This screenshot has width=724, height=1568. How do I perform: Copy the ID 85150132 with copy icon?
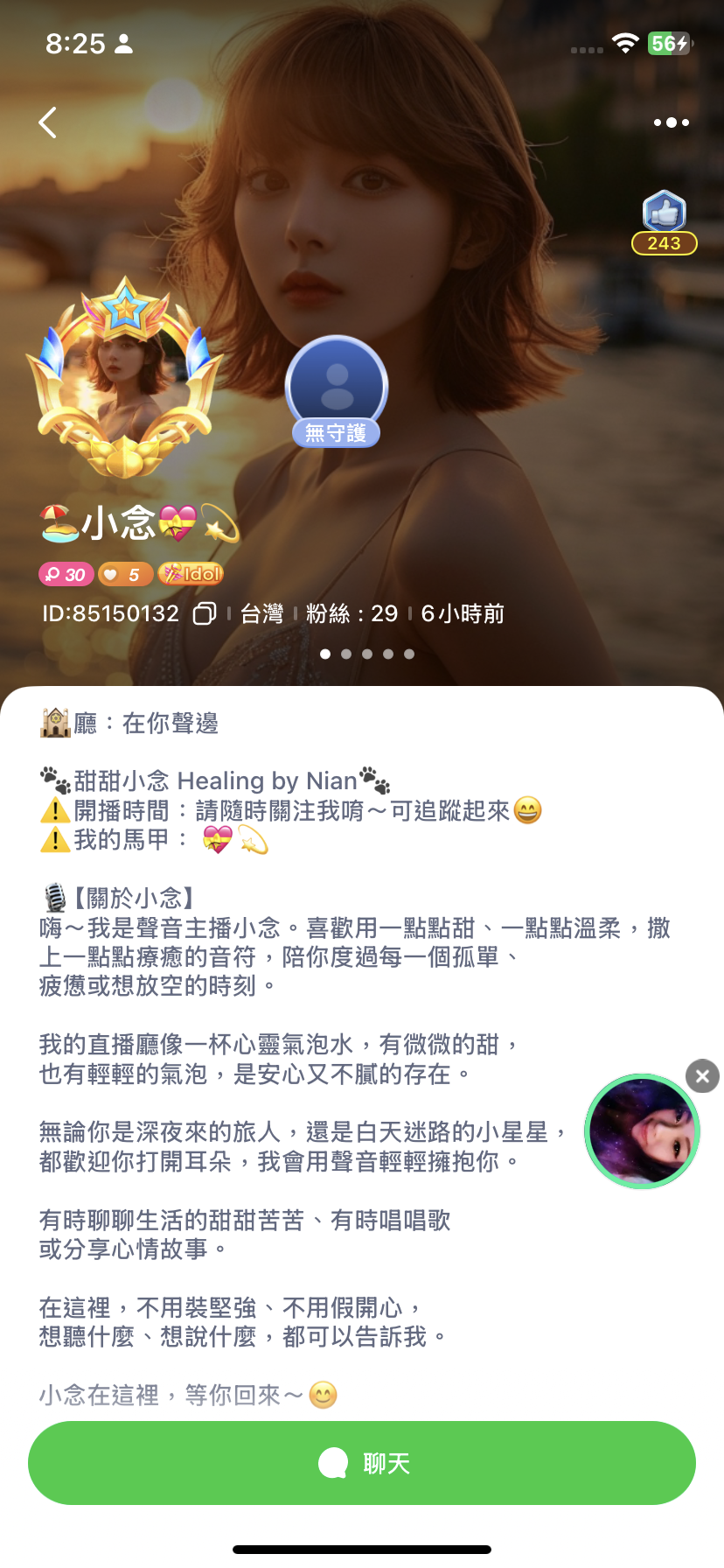tap(205, 613)
